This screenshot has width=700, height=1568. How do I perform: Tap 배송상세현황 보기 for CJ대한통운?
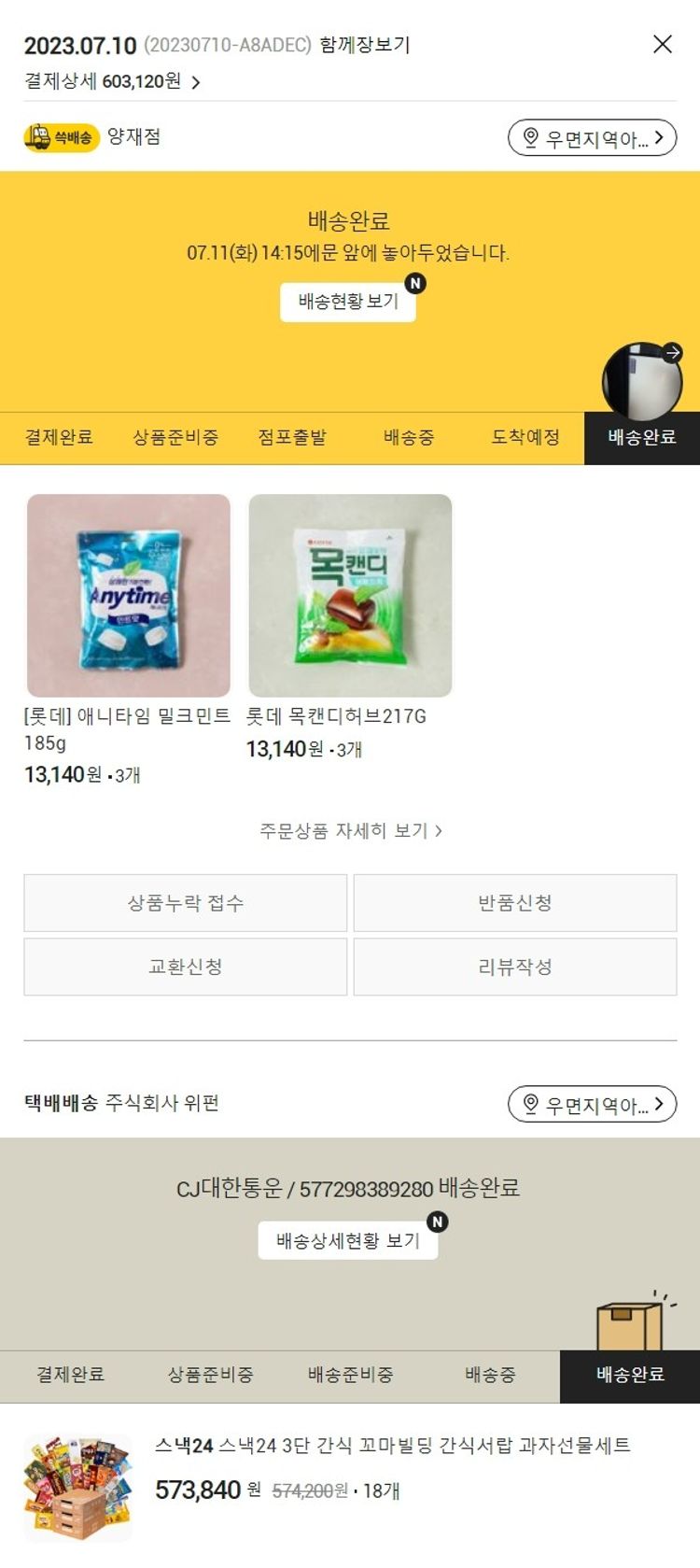tap(348, 1241)
